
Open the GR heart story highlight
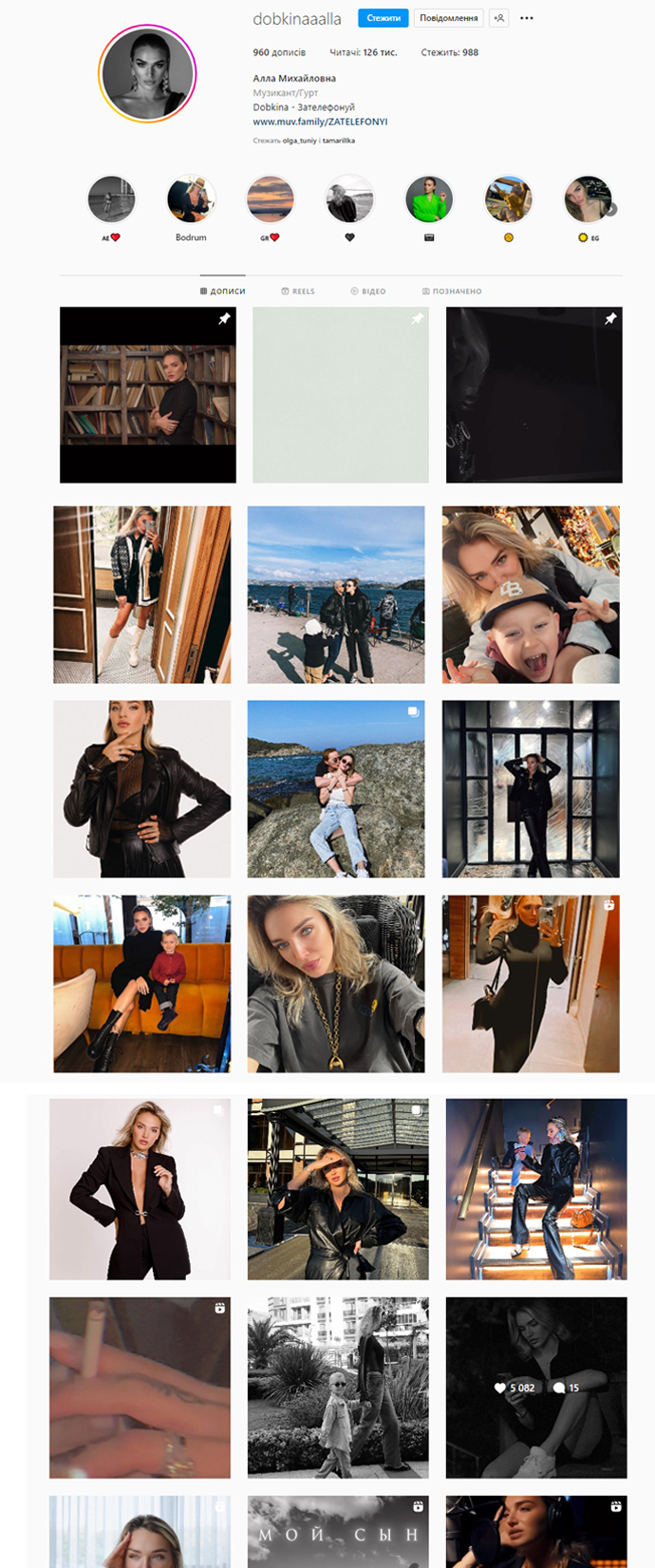point(270,200)
